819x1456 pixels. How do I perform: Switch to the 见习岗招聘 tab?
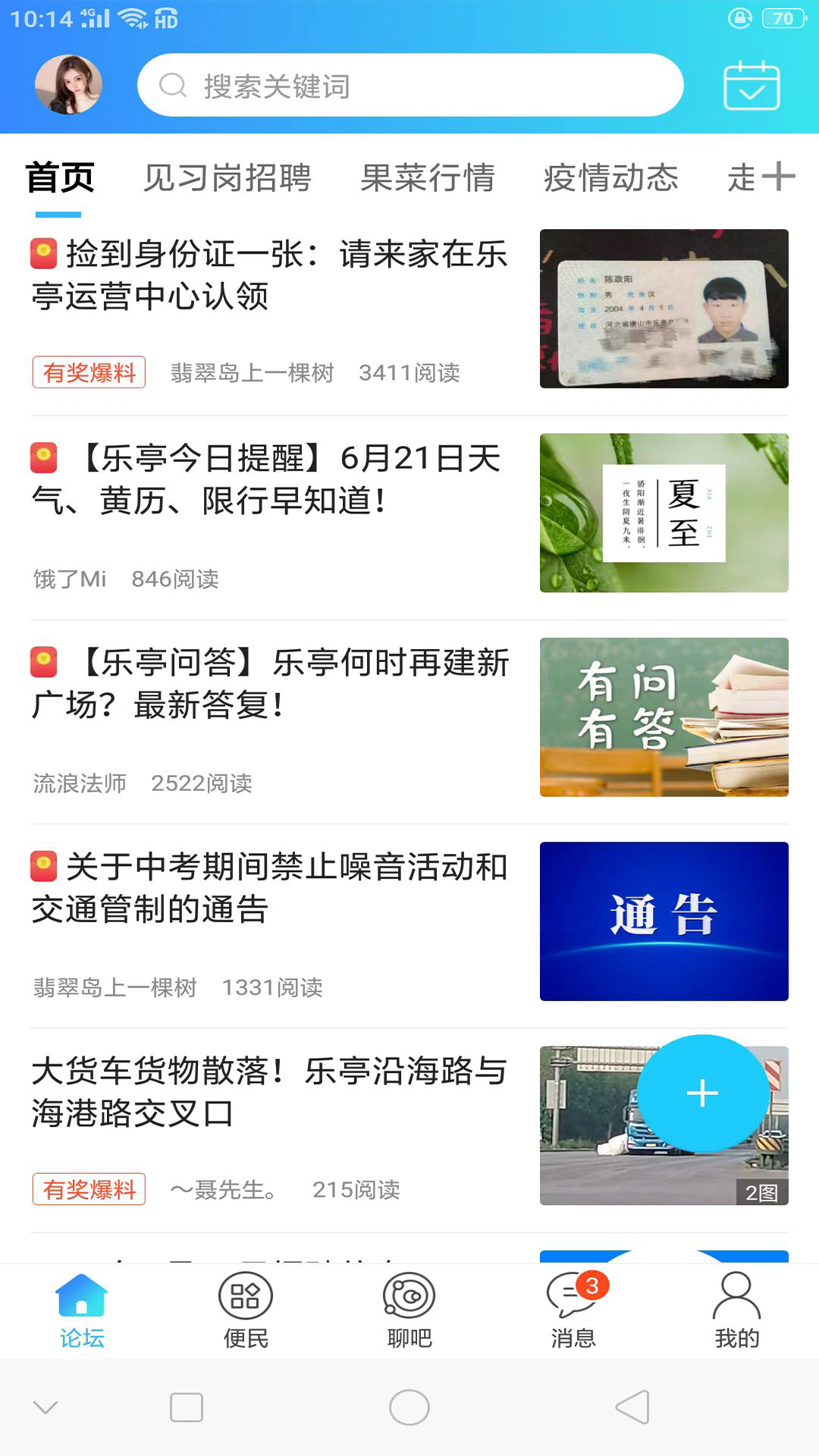pyautogui.click(x=227, y=178)
